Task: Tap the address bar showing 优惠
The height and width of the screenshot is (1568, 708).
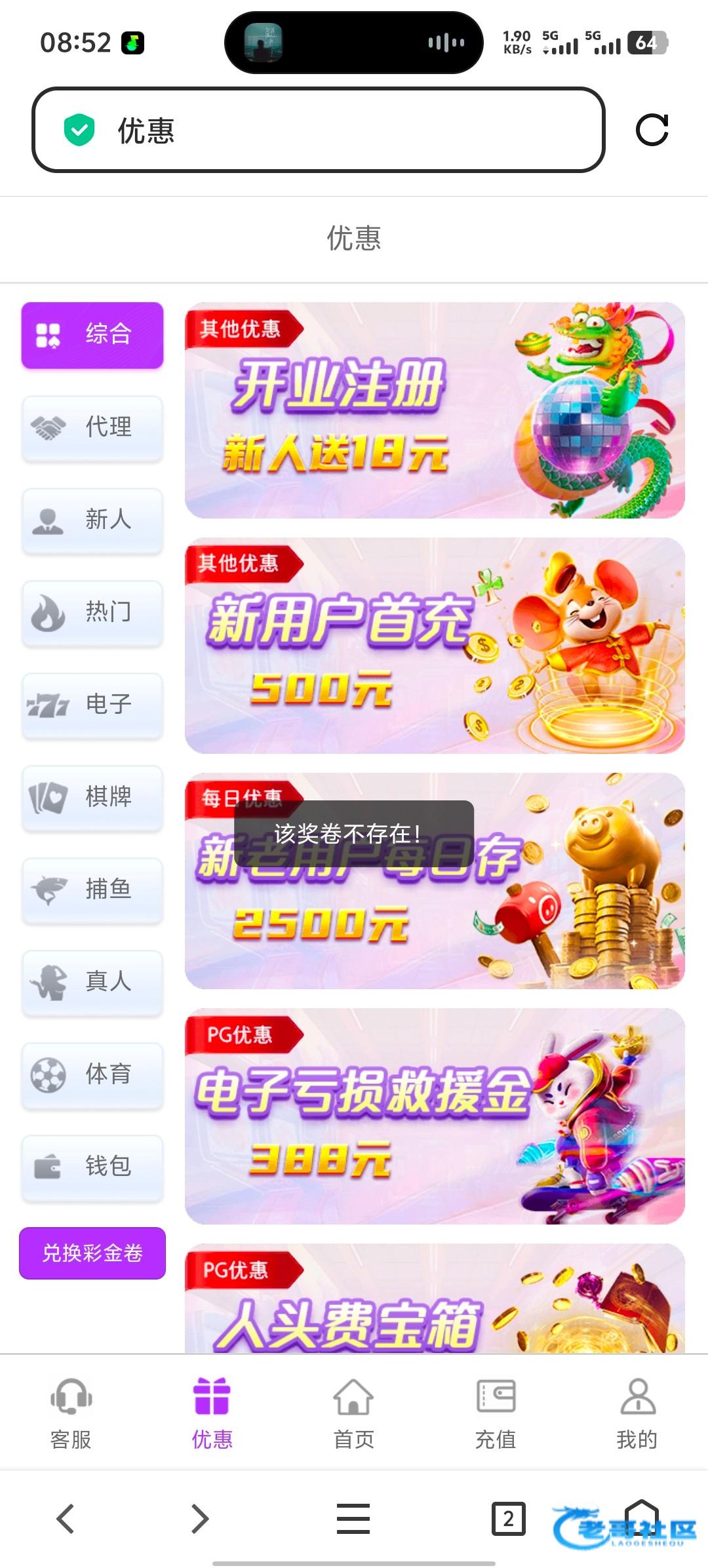Action: tap(318, 130)
